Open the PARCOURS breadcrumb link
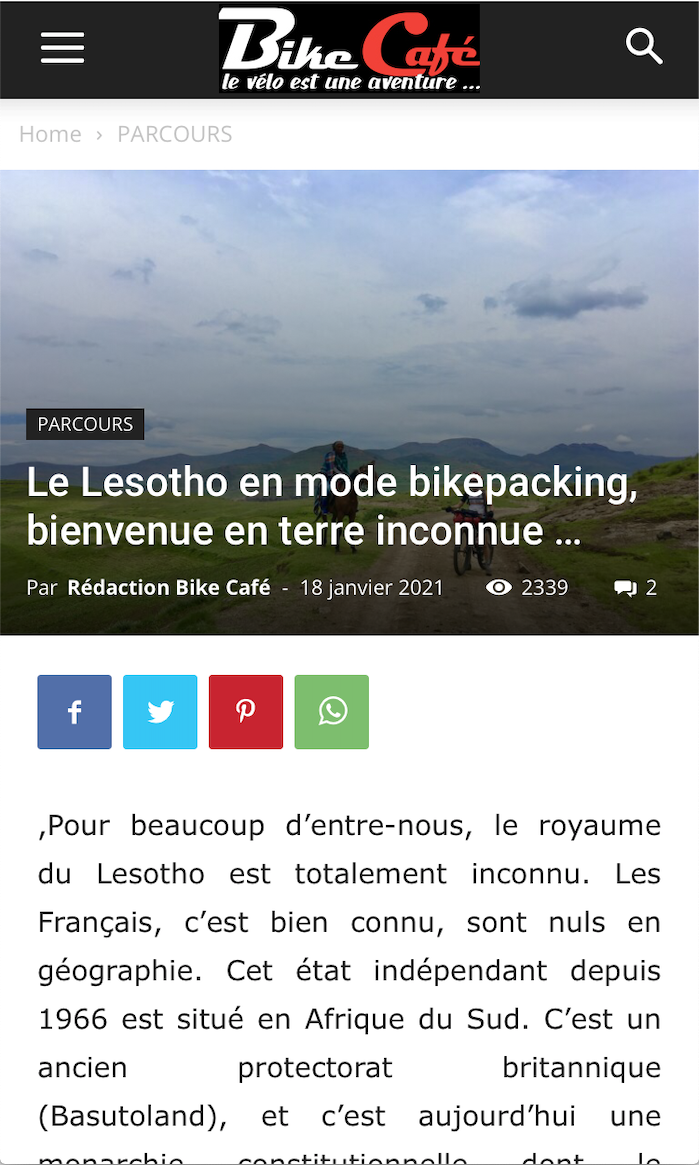Image resolution: width=699 pixels, height=1165 pixels. coord(175,134)
